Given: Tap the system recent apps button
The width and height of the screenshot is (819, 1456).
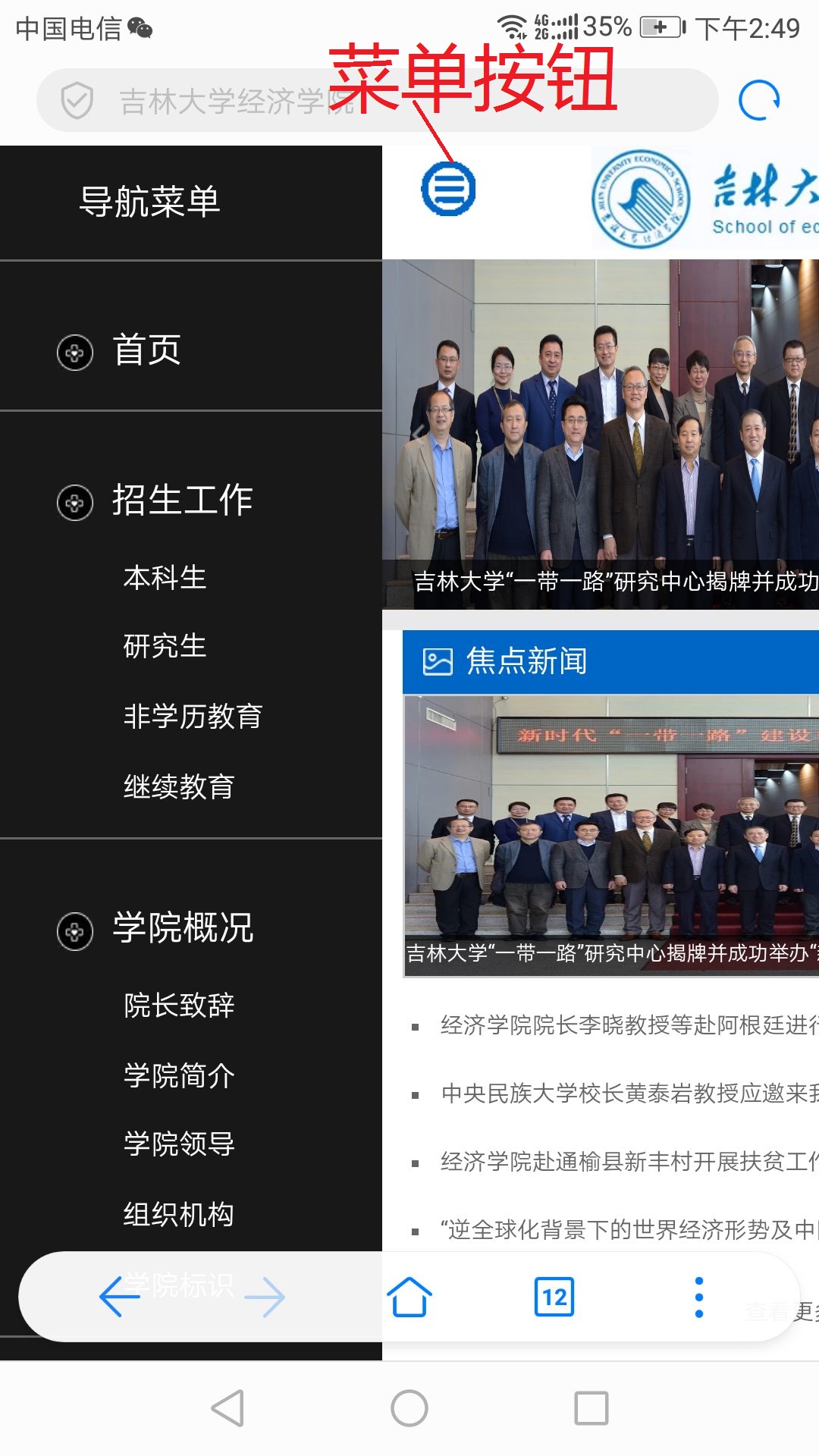Looking at the screenshot, I should coord(591,1408).
